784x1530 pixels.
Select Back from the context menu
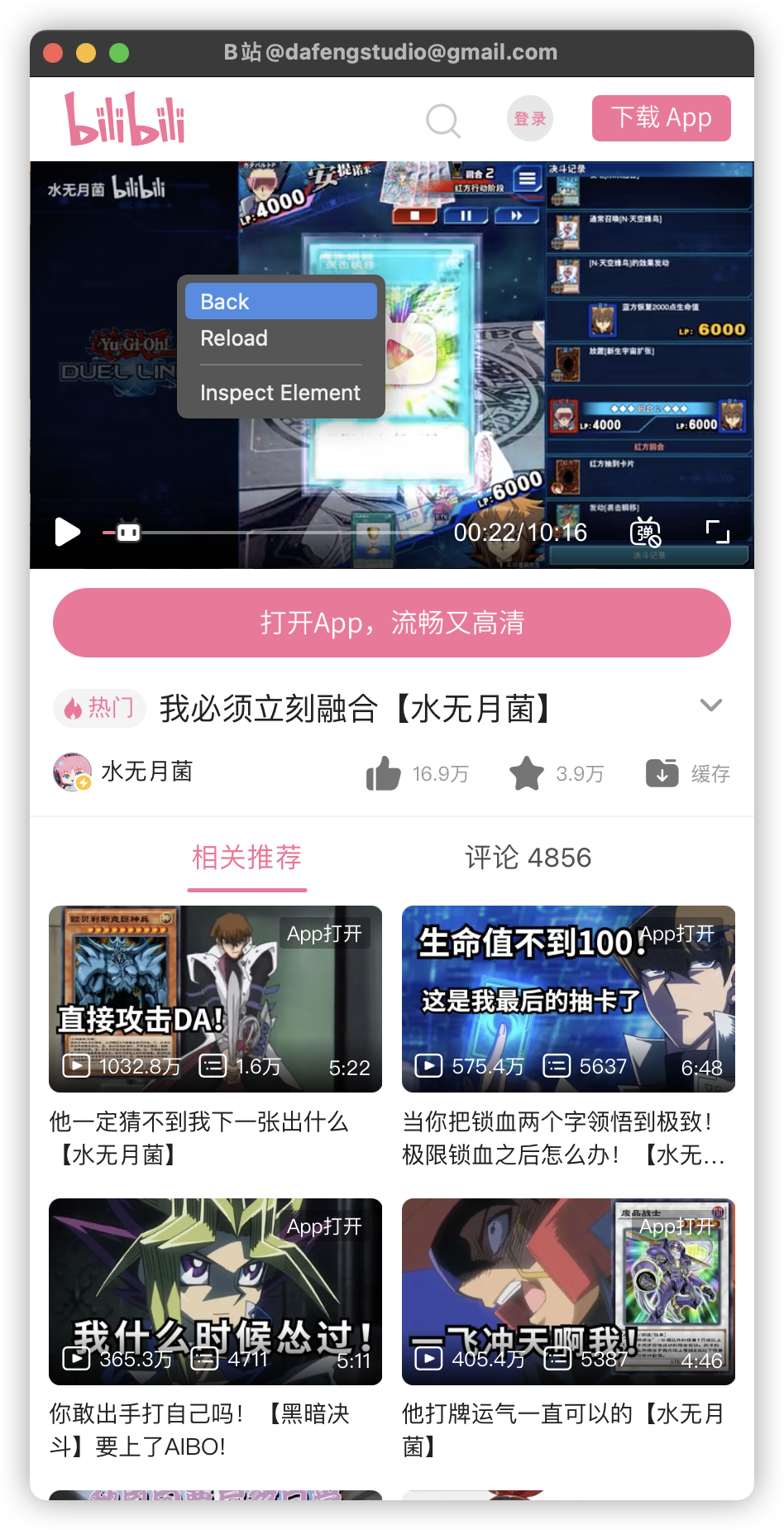[x=280, y=301]
